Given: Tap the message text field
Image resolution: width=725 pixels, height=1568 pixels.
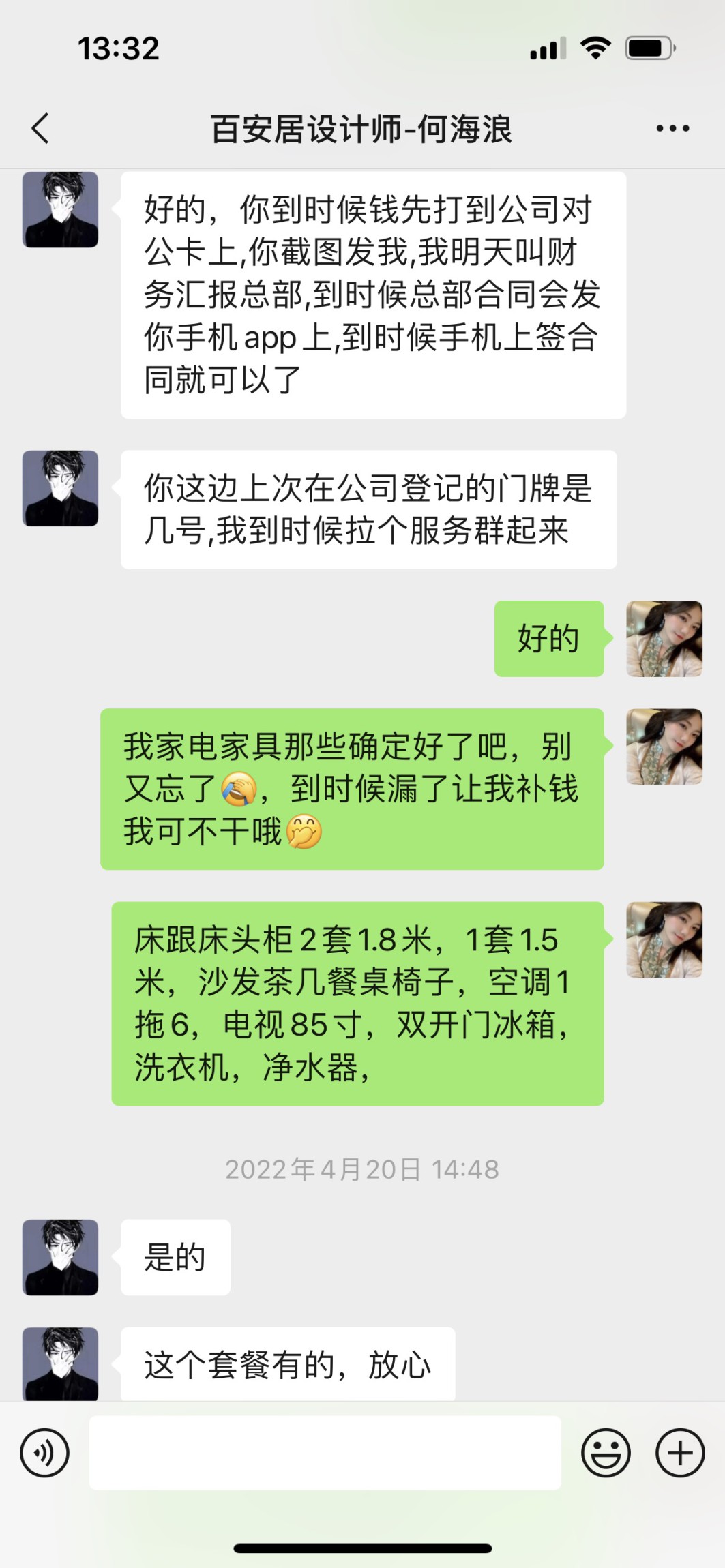Looking at the screenshot, I should pyautogui.click(x=325, y=1453).
